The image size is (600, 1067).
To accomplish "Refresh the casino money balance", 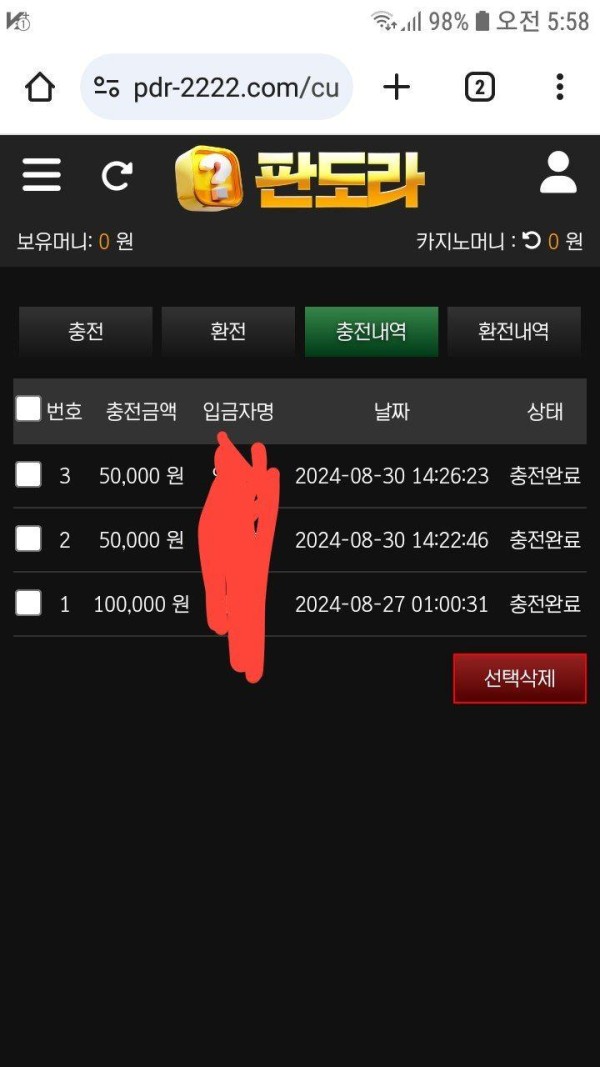I will coord(531,240).
